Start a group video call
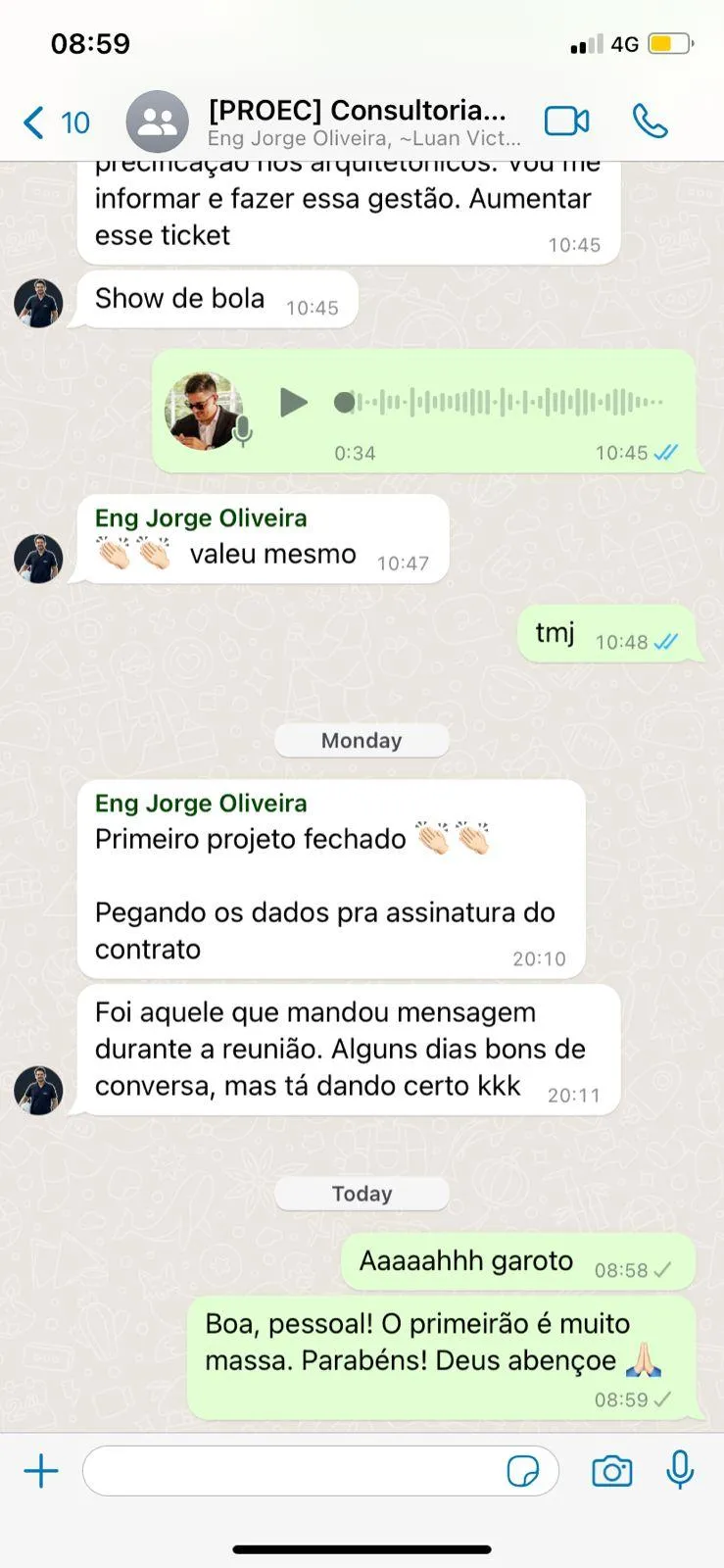 click(x=567, y=122)
